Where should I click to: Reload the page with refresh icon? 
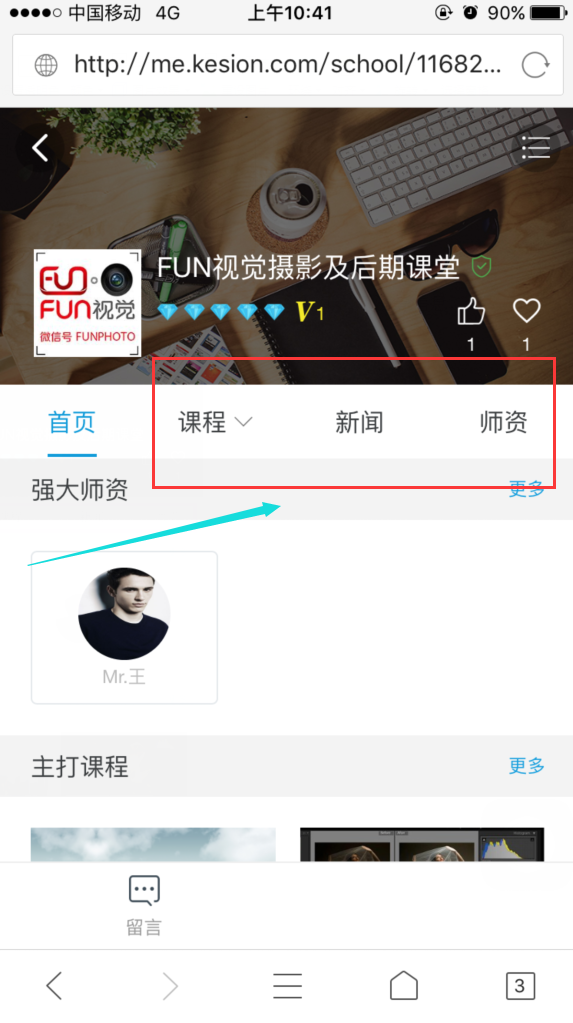coord(535,65)
